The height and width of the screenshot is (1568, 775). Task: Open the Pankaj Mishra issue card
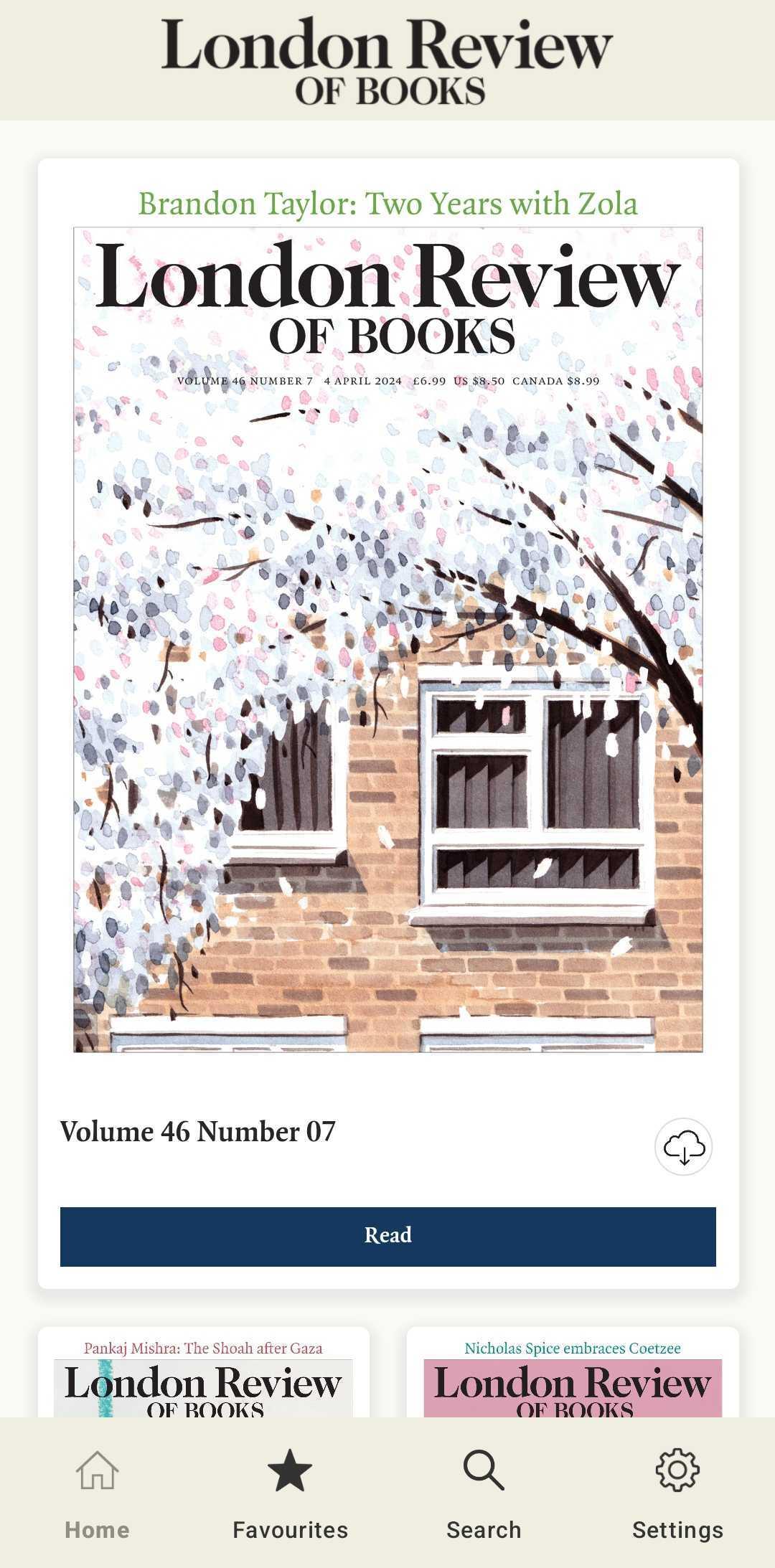204,1371
